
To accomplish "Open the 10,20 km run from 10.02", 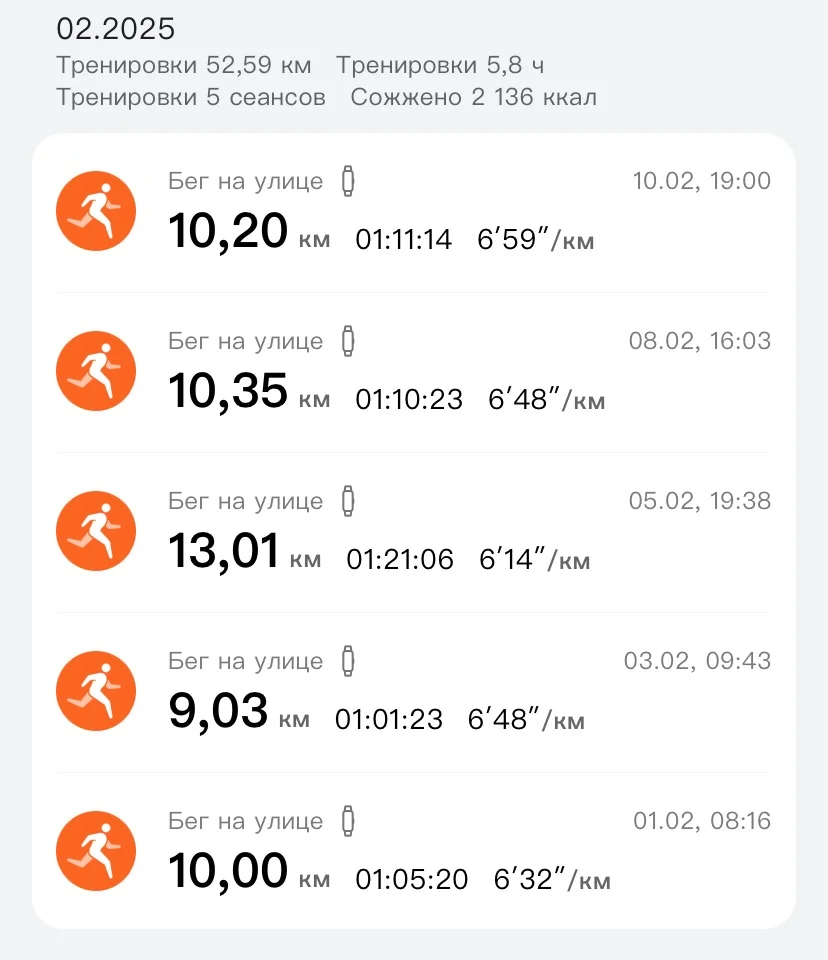I will (x=413, y=212).
